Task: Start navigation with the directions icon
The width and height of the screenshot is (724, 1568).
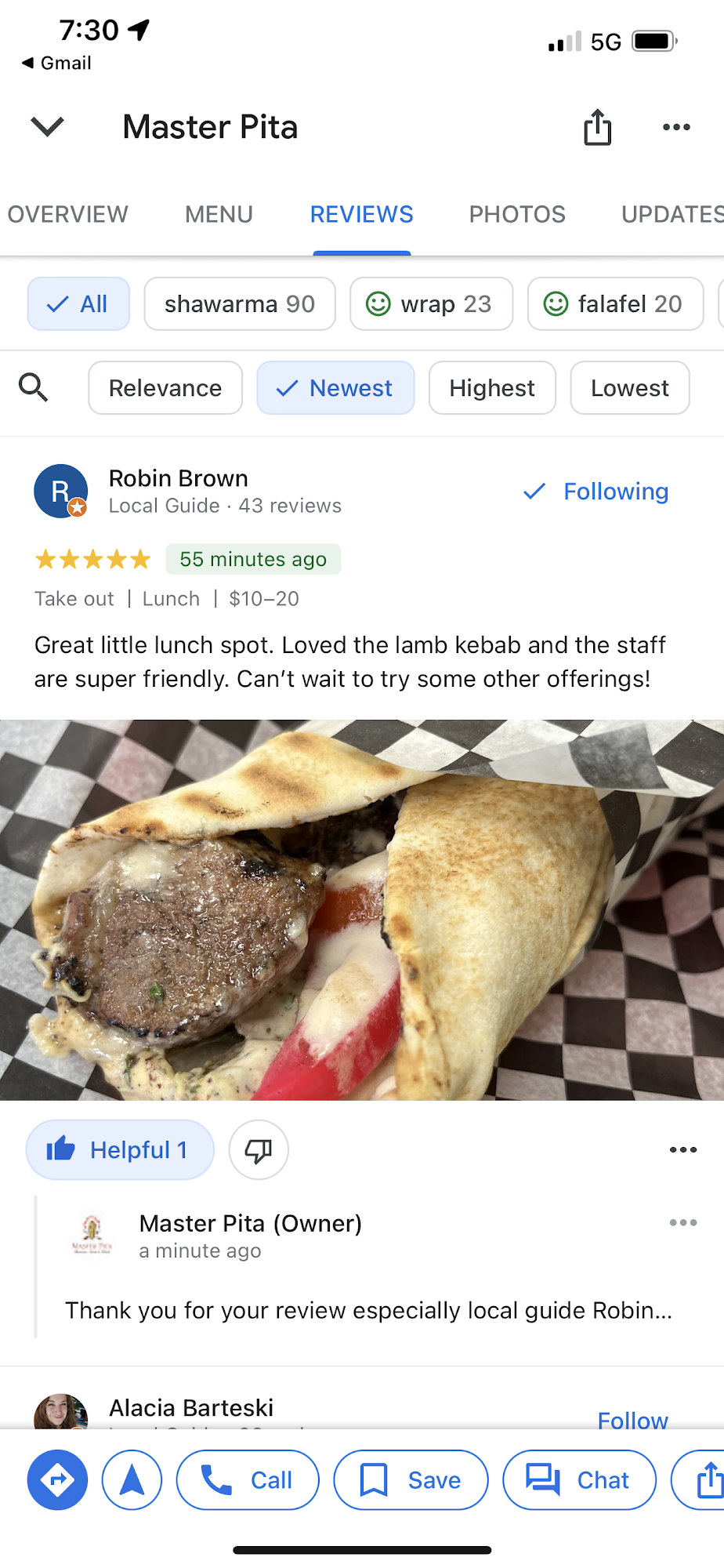Action: [56, 1479]
